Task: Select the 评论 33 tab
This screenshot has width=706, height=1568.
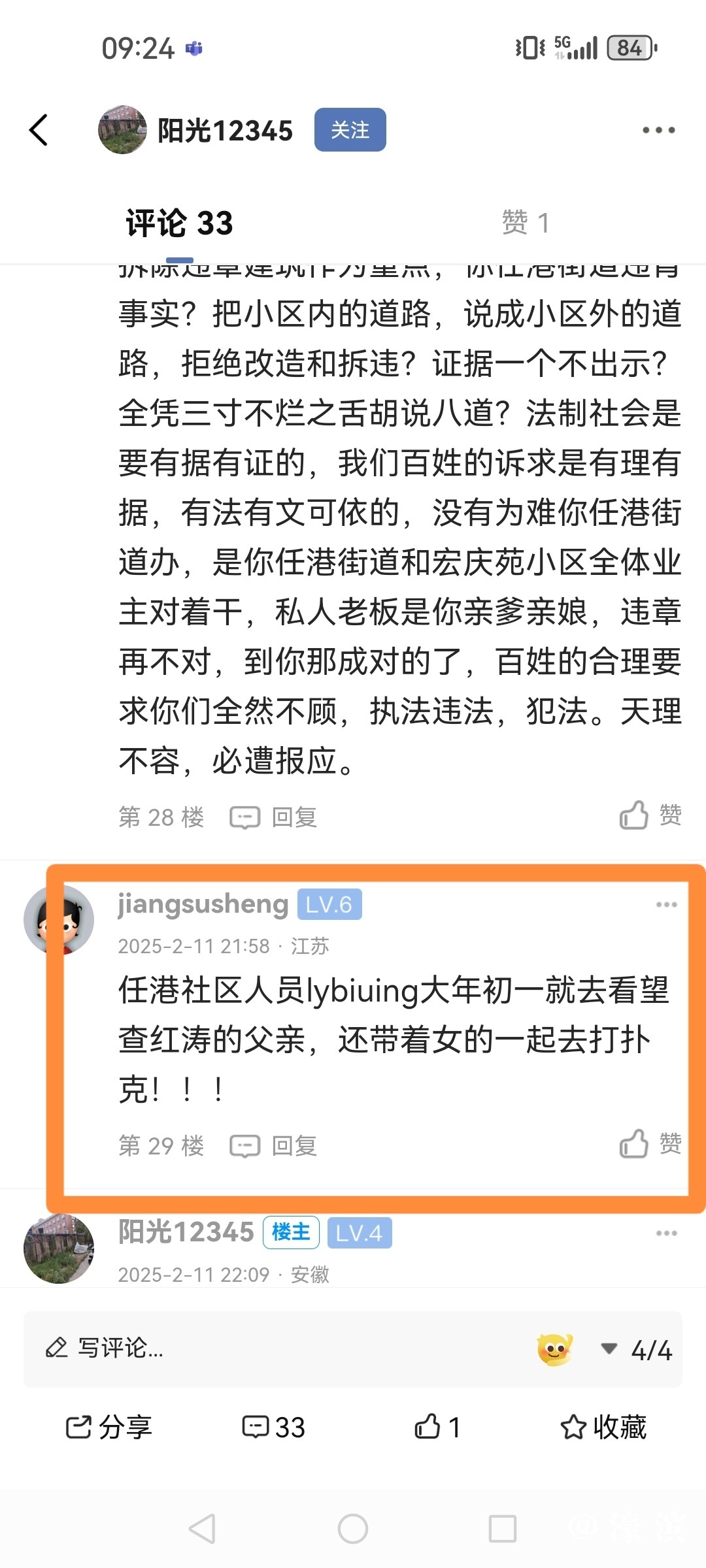Action: (179, 223)
